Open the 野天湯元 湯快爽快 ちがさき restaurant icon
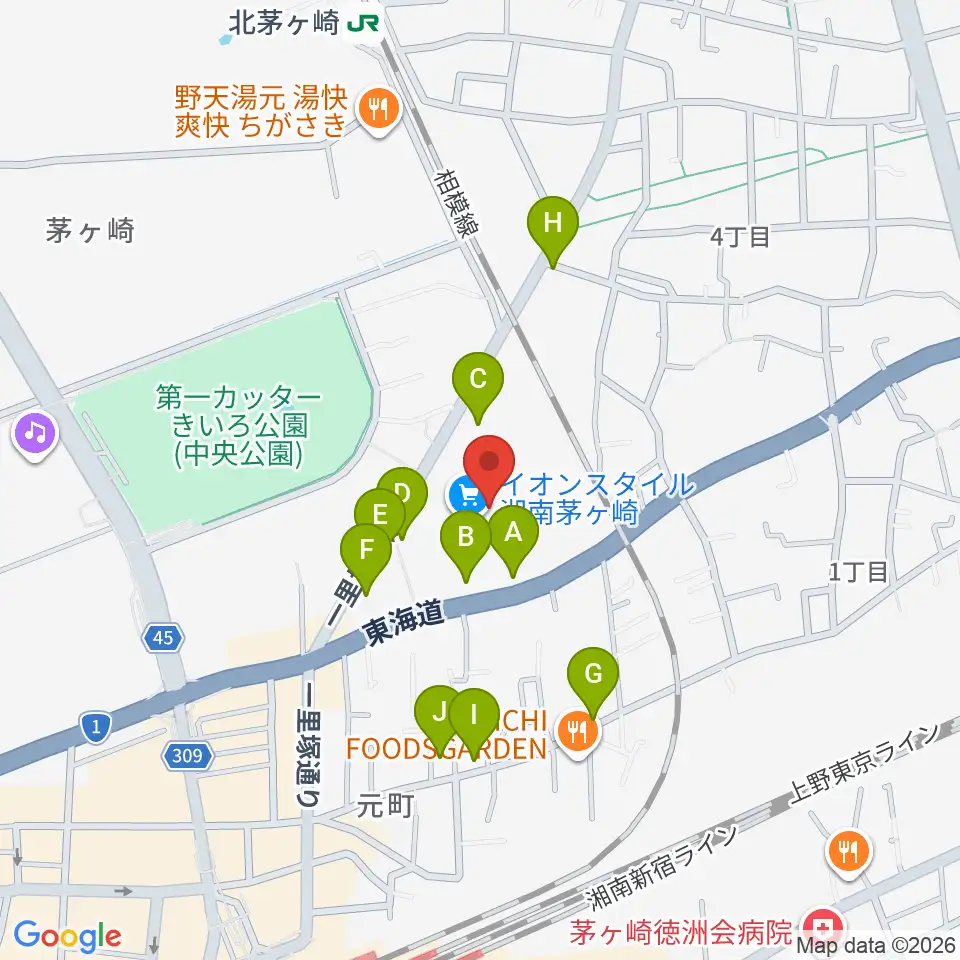Viewport: 960px width, 960px height. [379, 111]
